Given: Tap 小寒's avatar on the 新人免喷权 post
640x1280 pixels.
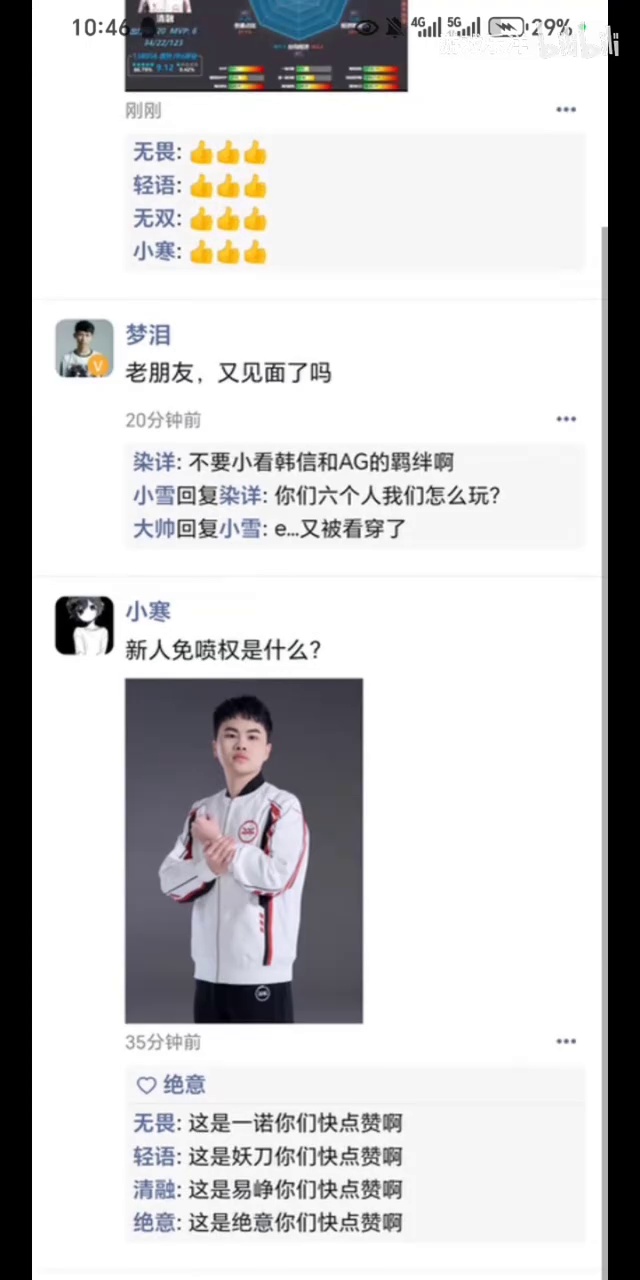Looking at the screenshot, I should point(84,625).
